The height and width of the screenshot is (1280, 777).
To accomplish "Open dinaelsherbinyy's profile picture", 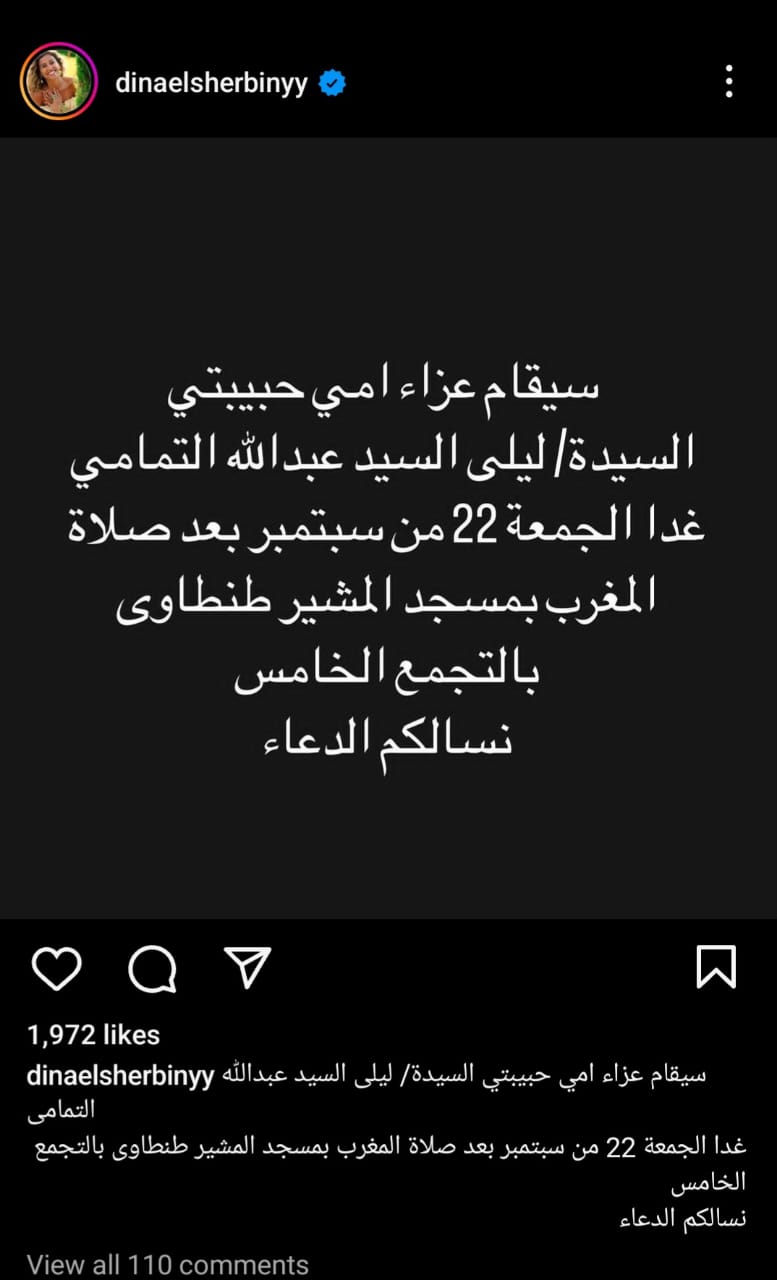I will pyautogui.click(x=57, y=81).
